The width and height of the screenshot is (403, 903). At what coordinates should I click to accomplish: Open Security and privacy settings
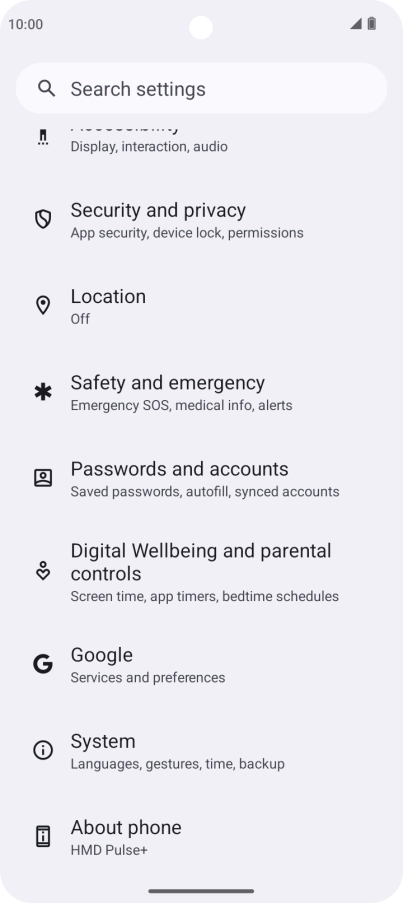point(202,221)
